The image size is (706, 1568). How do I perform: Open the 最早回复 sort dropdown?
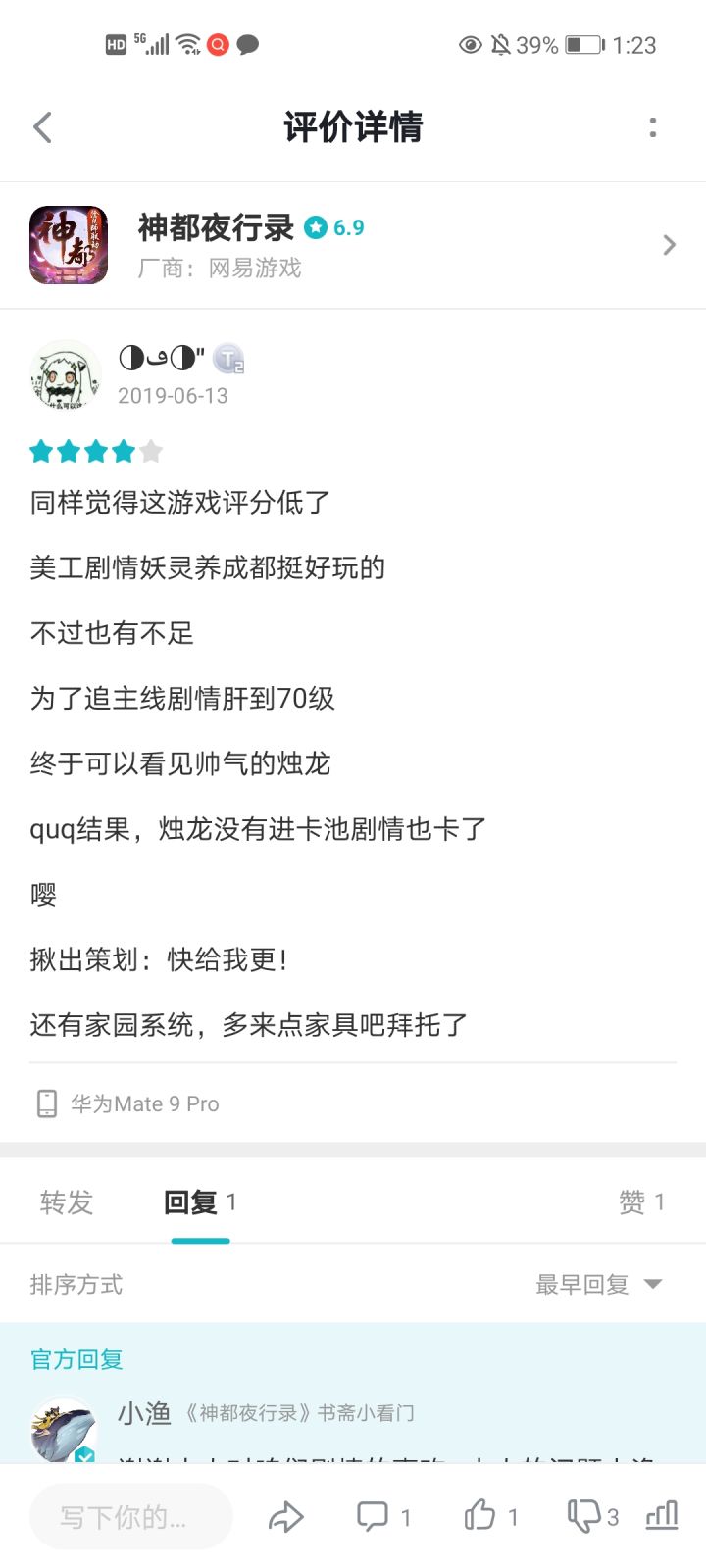point(595,1284)
